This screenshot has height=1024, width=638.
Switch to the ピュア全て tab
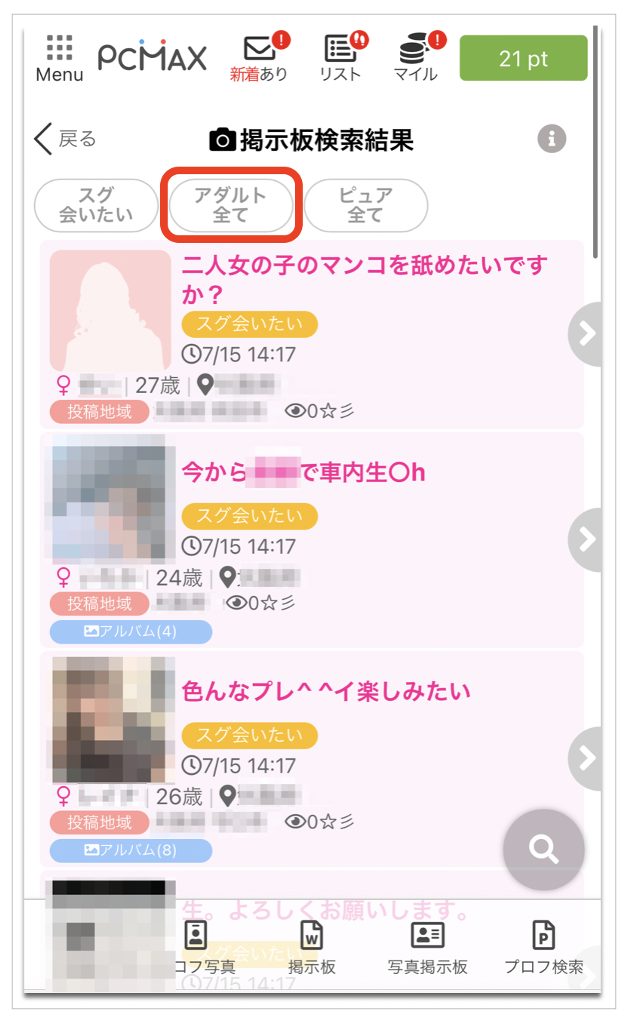(x=366, y=205)
